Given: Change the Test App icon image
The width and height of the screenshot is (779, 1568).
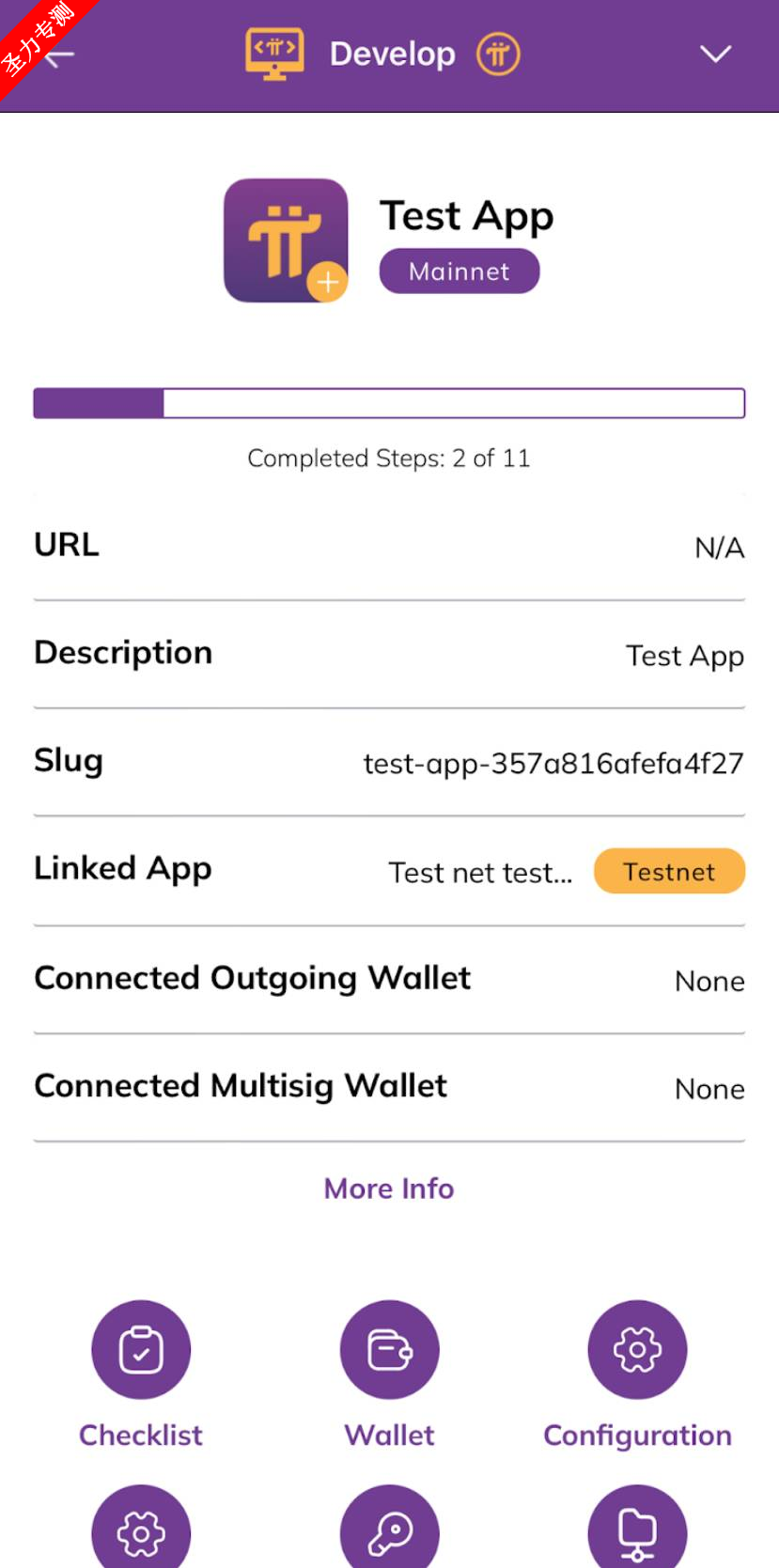Looking at the screenshot, I should coord(286,241).
